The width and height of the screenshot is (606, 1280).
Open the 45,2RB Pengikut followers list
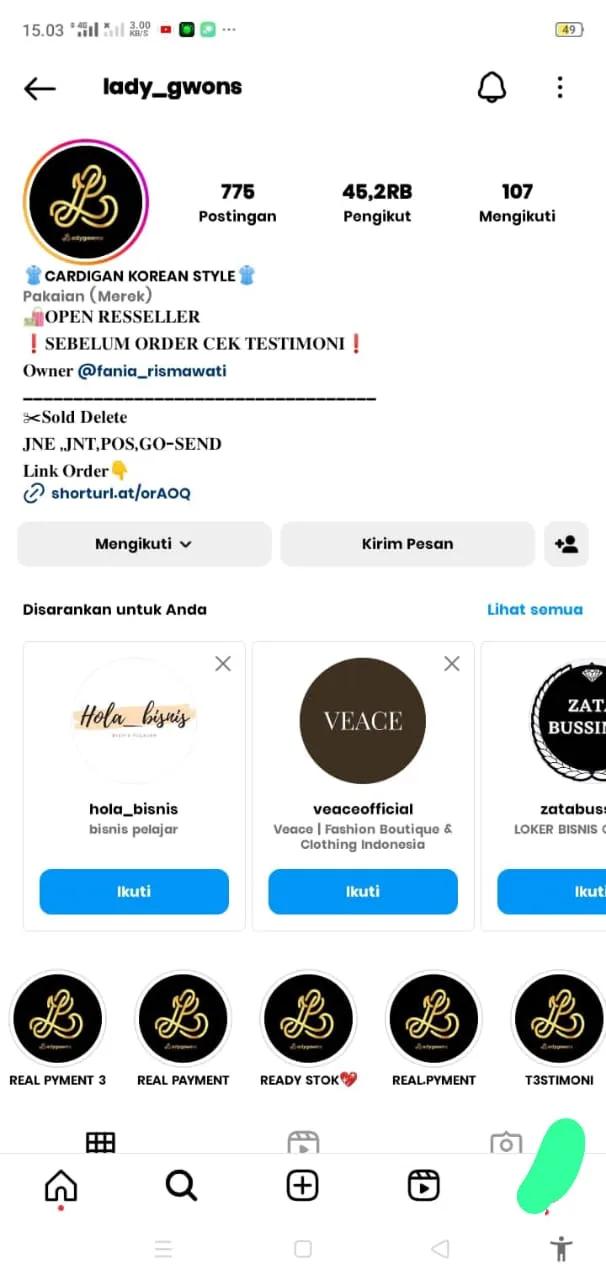pos(377,202)
